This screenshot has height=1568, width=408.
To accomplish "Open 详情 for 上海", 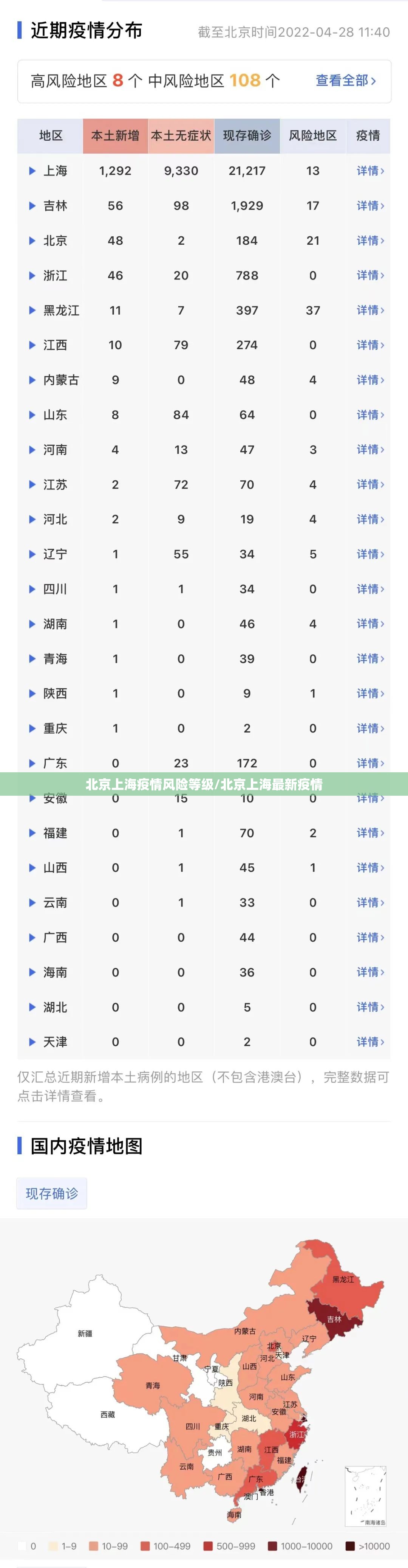I will pyautogui.click(x=370, y=171).
